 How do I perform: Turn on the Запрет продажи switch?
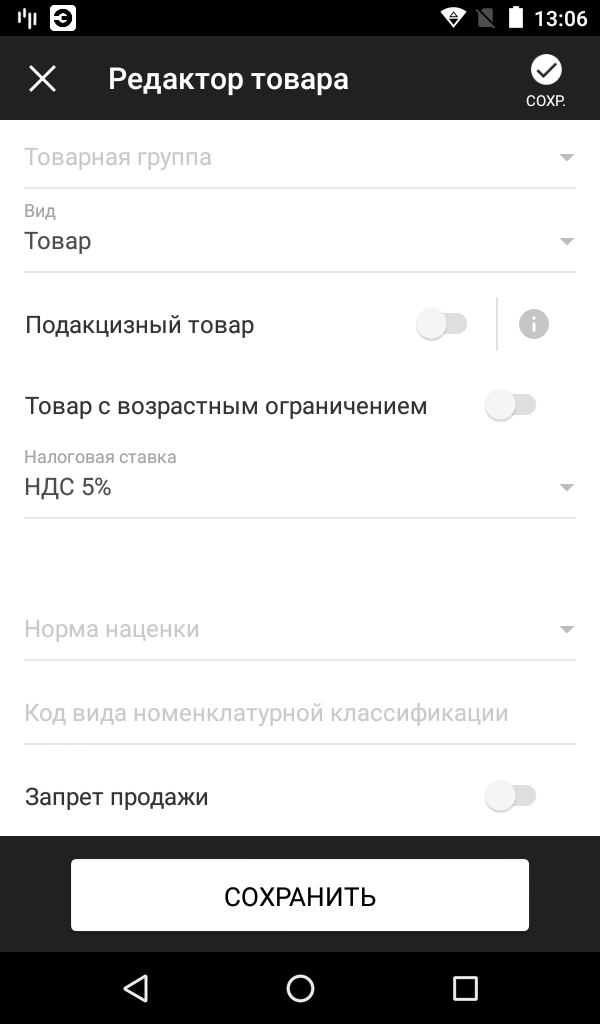[510, 797]
